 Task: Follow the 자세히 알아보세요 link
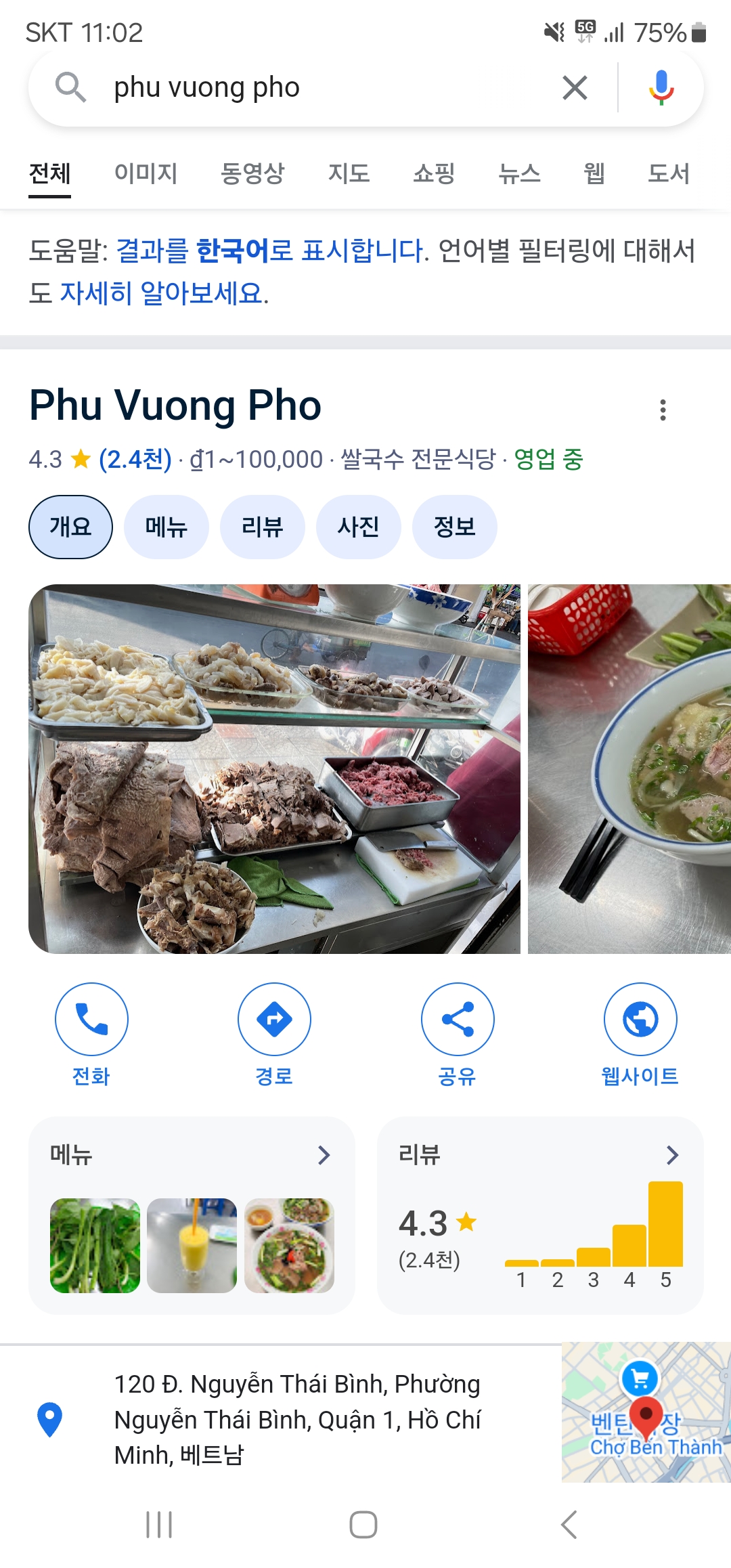[x=163, y=293]
